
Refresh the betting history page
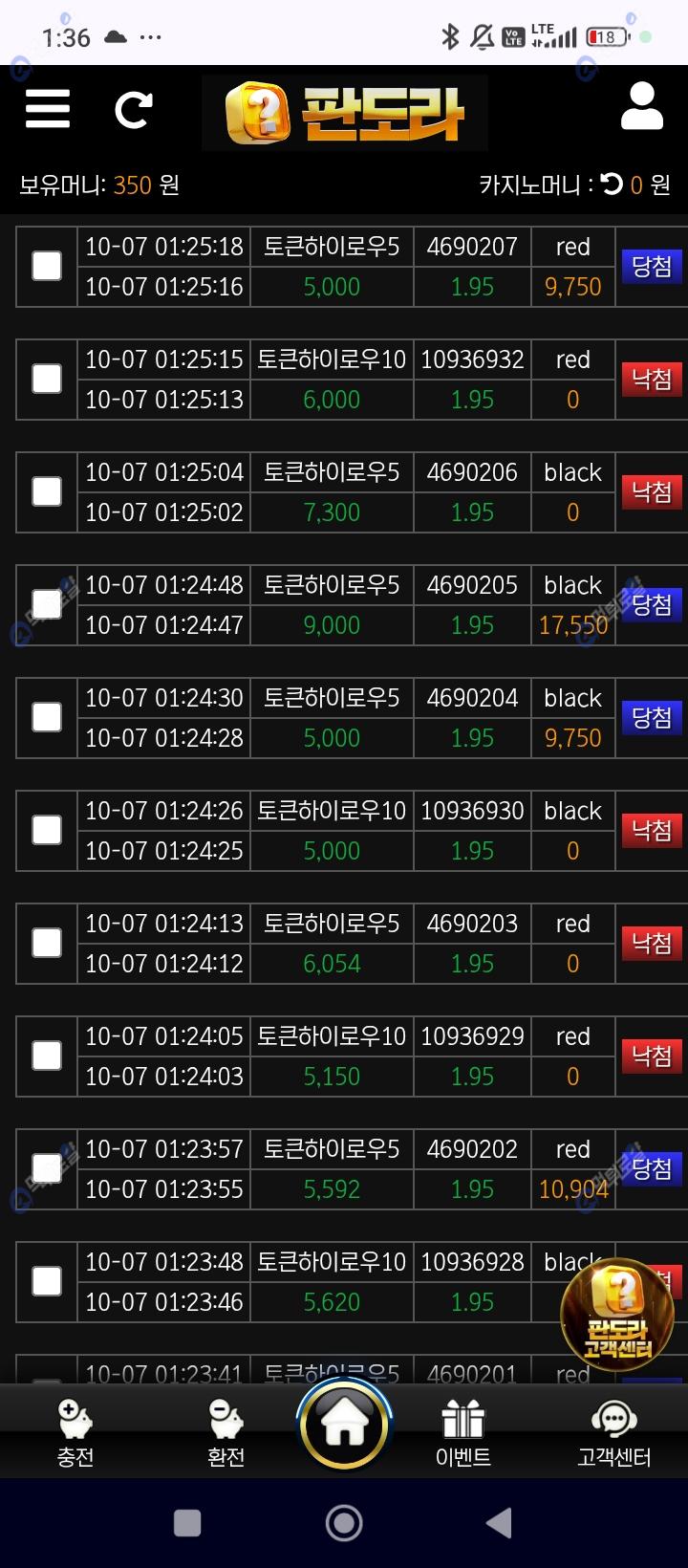tap(133, 110)
